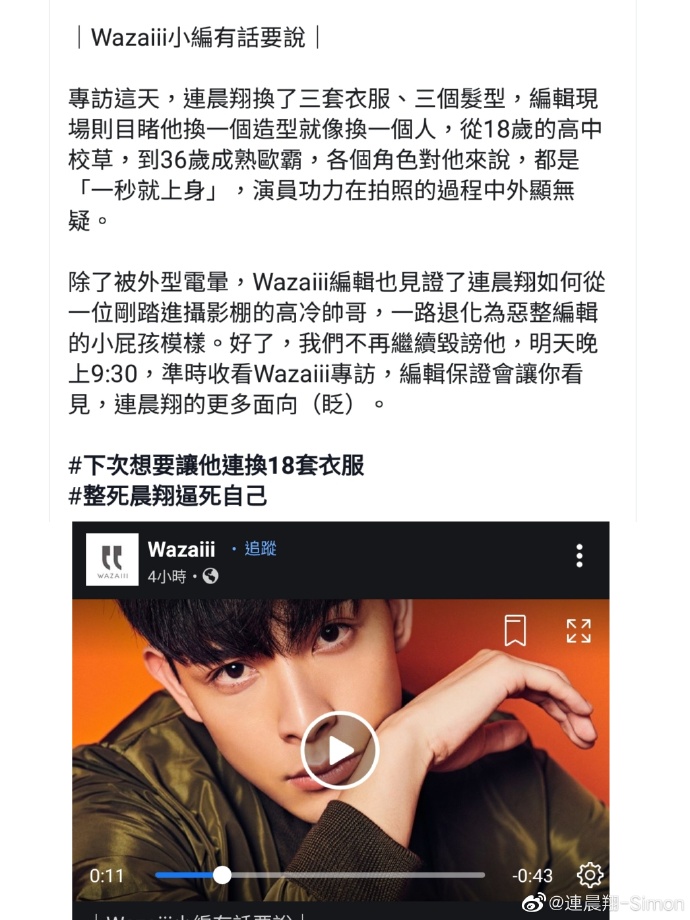Expand the video to fullscreen
This screenshot has height=920, width=690.
[x=578, y=630]
